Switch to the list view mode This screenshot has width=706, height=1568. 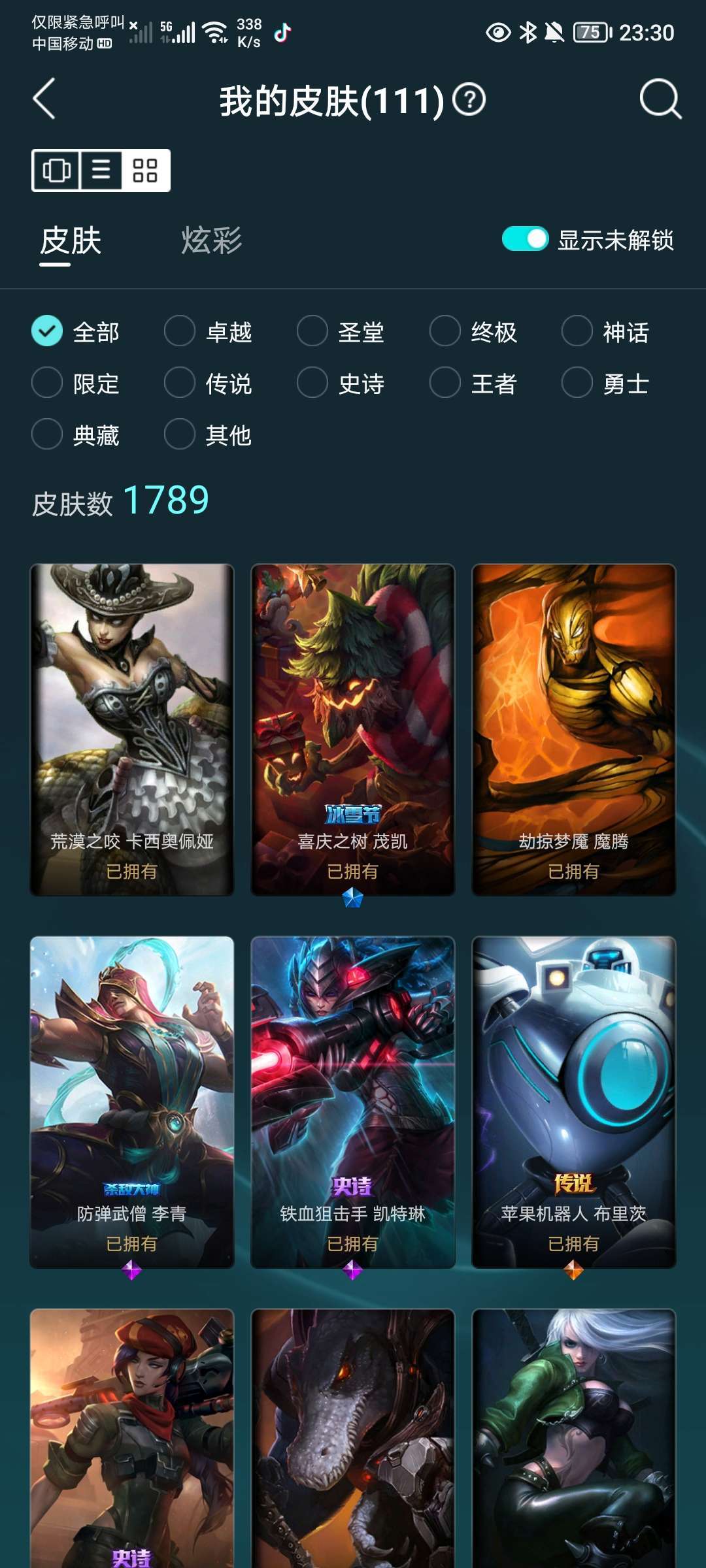coord(101,171)
